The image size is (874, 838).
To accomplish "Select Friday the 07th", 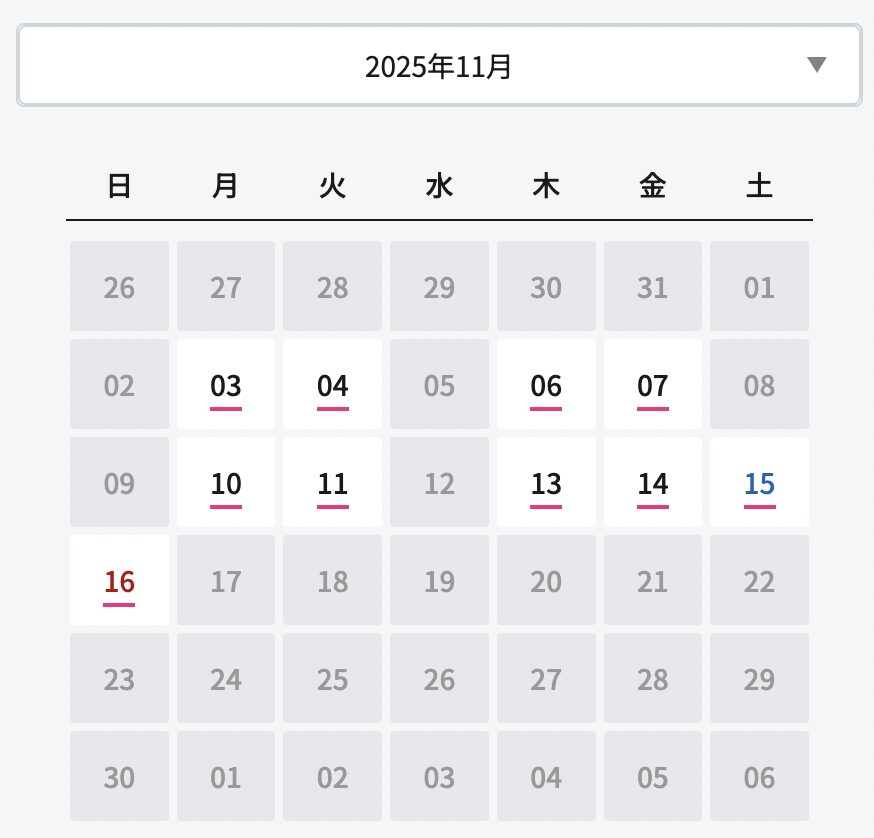I will [x=652, y=385].
